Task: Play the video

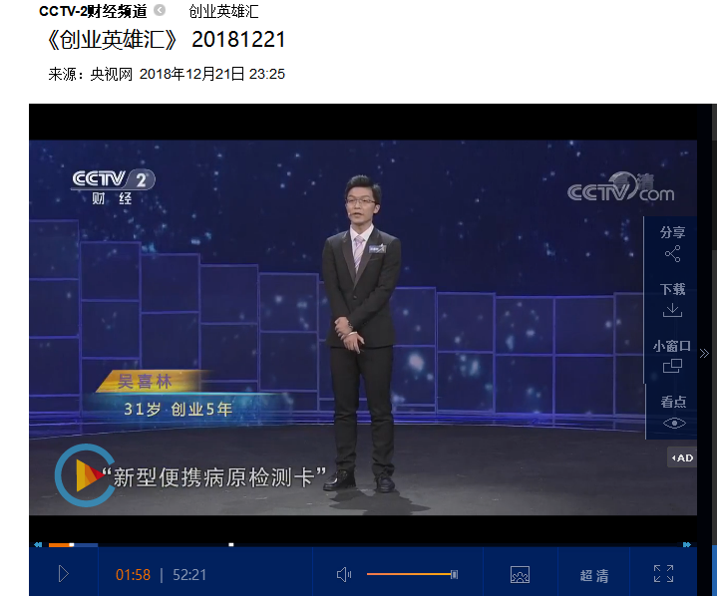Action: point(63,574)
